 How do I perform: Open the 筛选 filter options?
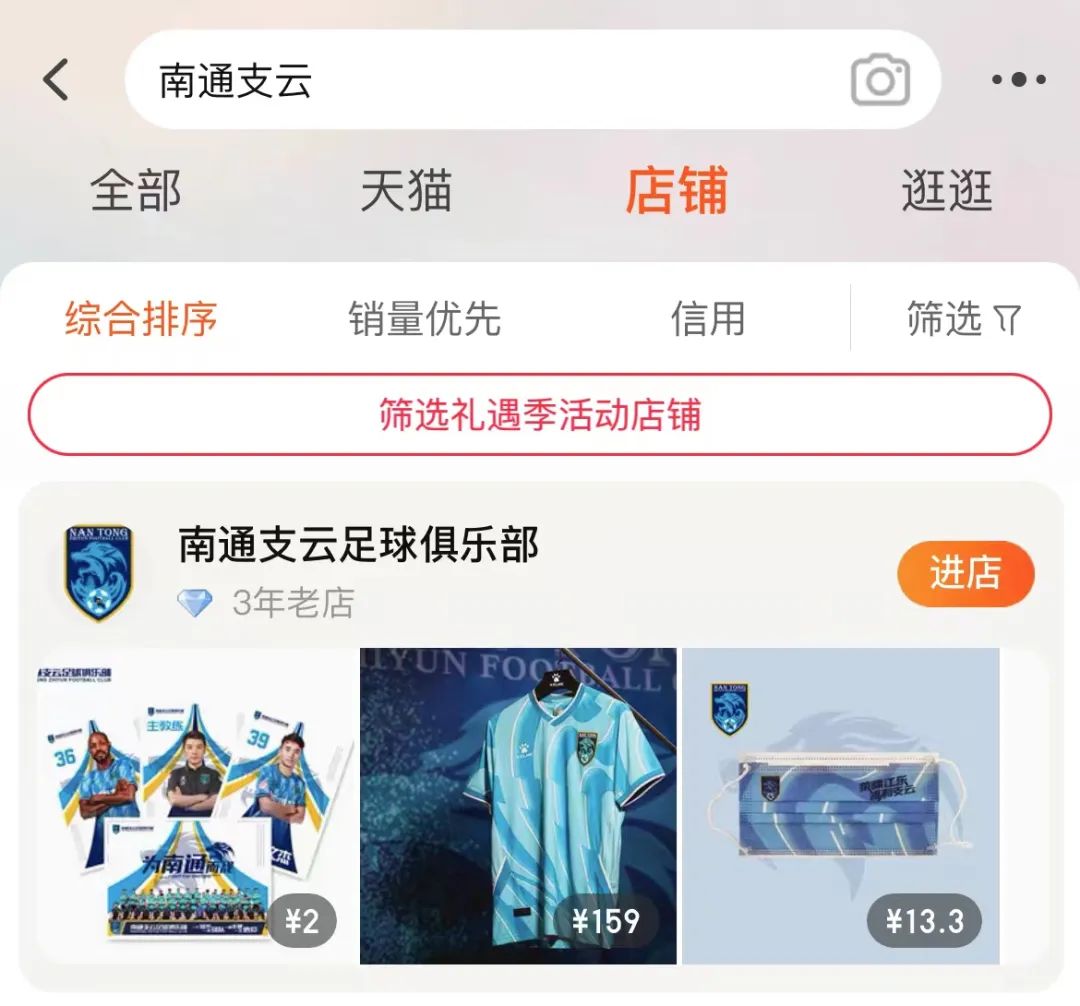[x=962, y=319]
